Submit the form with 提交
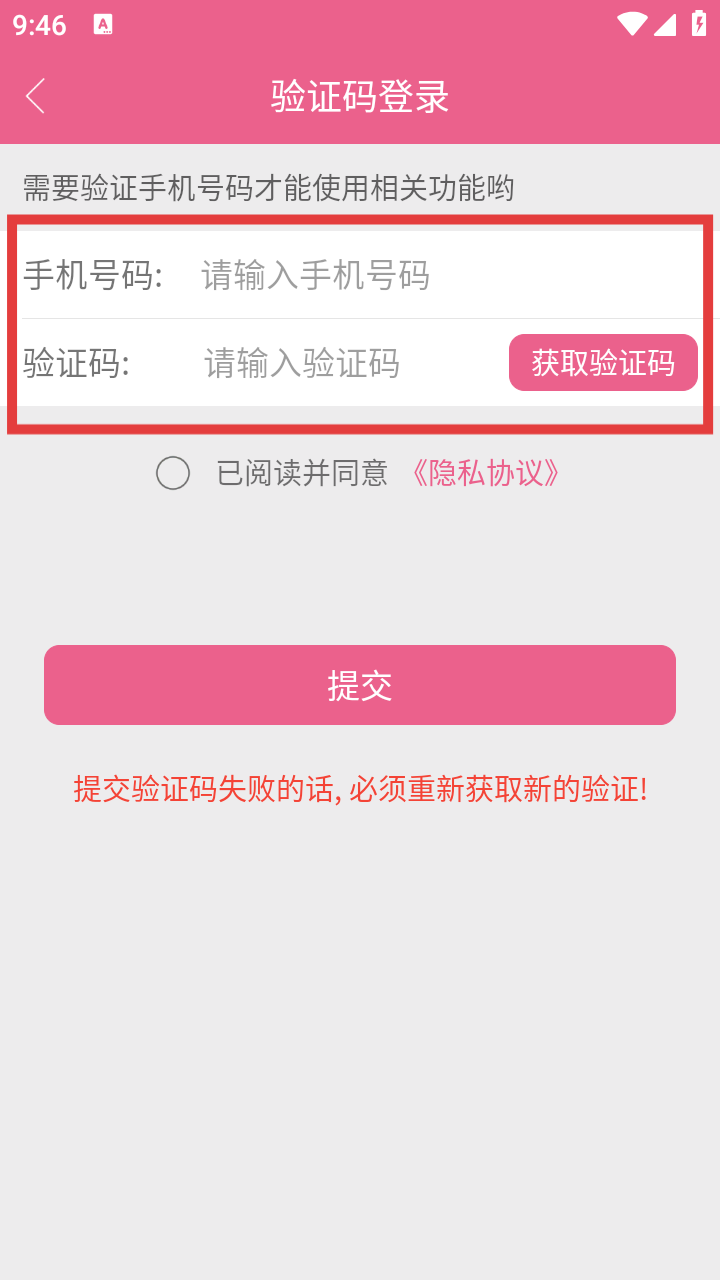The width and height of the screenshot is (720, 1280). pos(360,685)
